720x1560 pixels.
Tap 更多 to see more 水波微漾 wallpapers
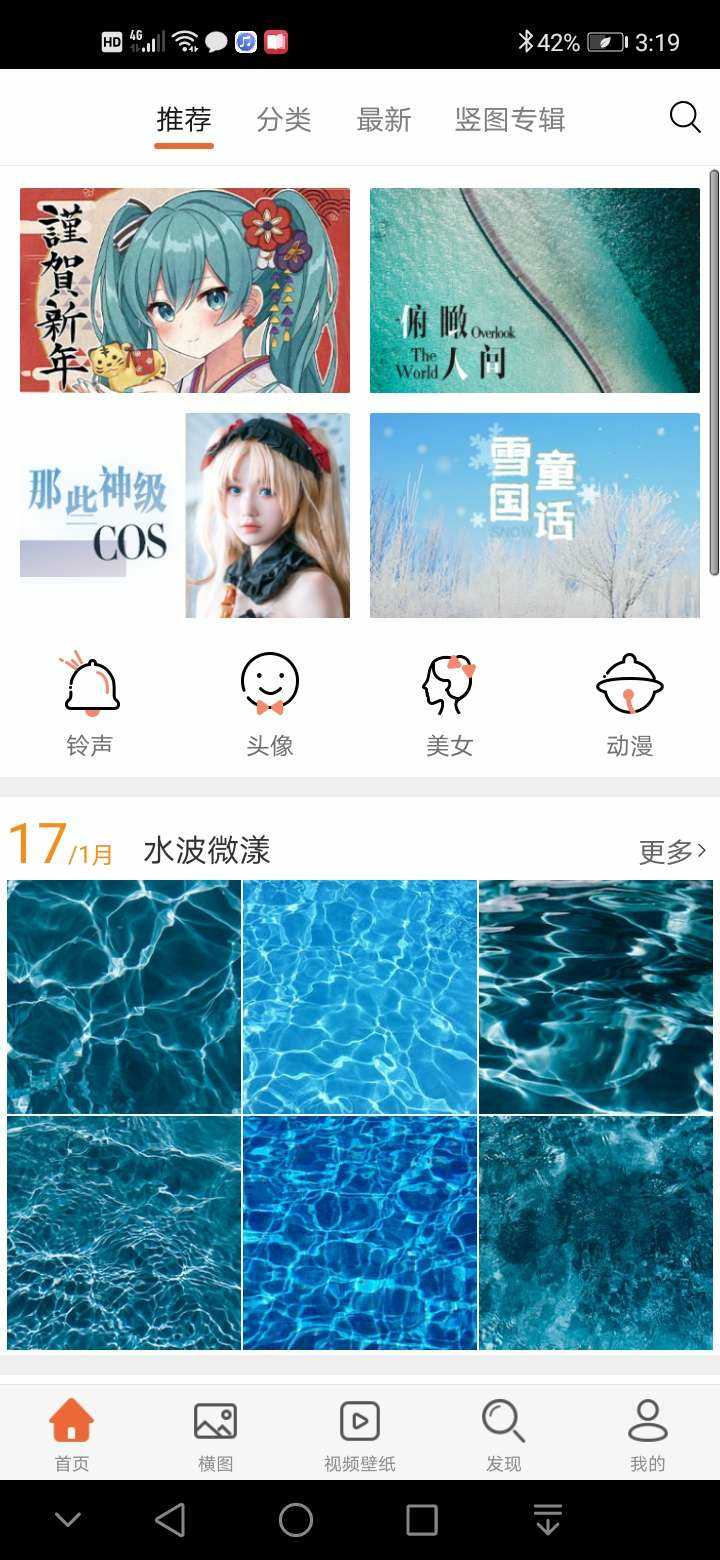point(672,852)
